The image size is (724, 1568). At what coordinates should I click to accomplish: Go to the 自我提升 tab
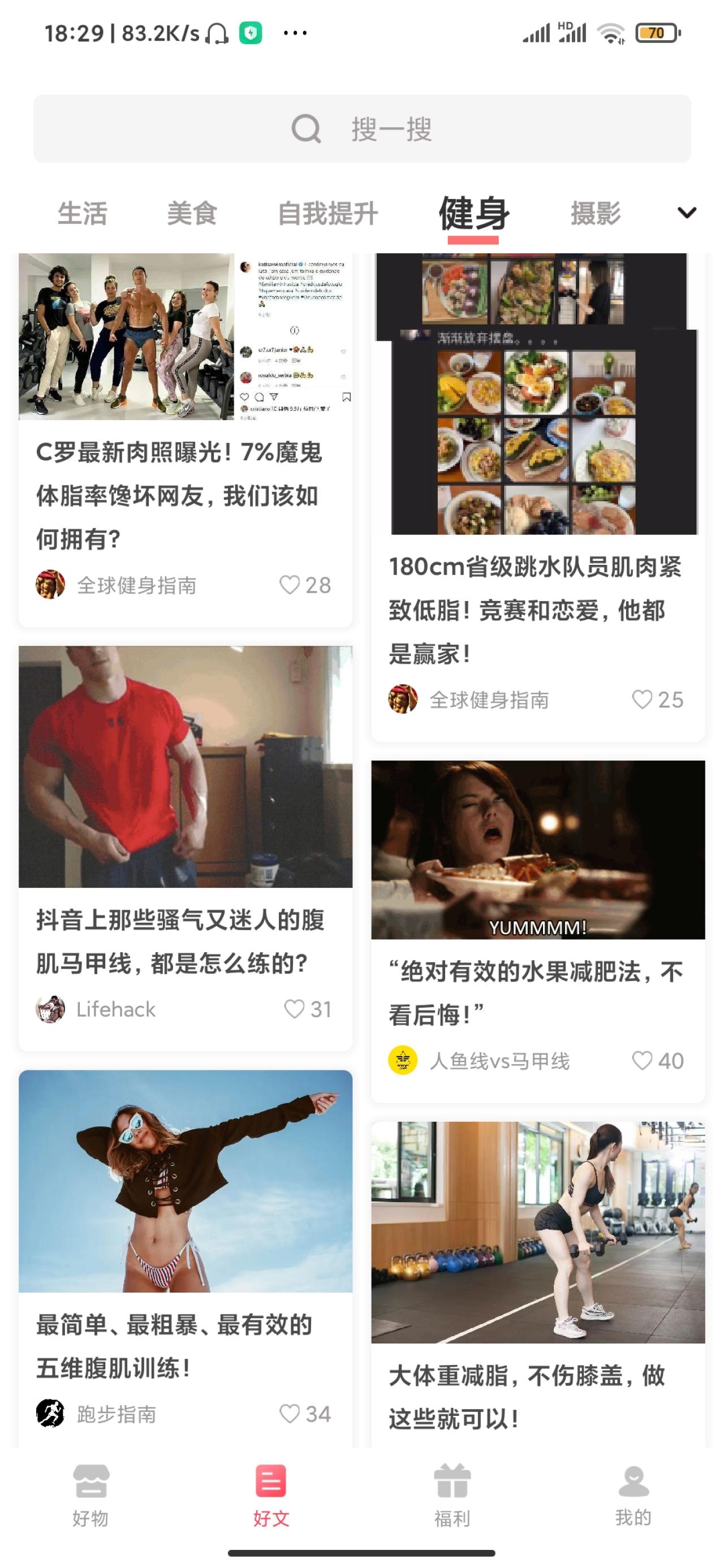click(327, 214)
